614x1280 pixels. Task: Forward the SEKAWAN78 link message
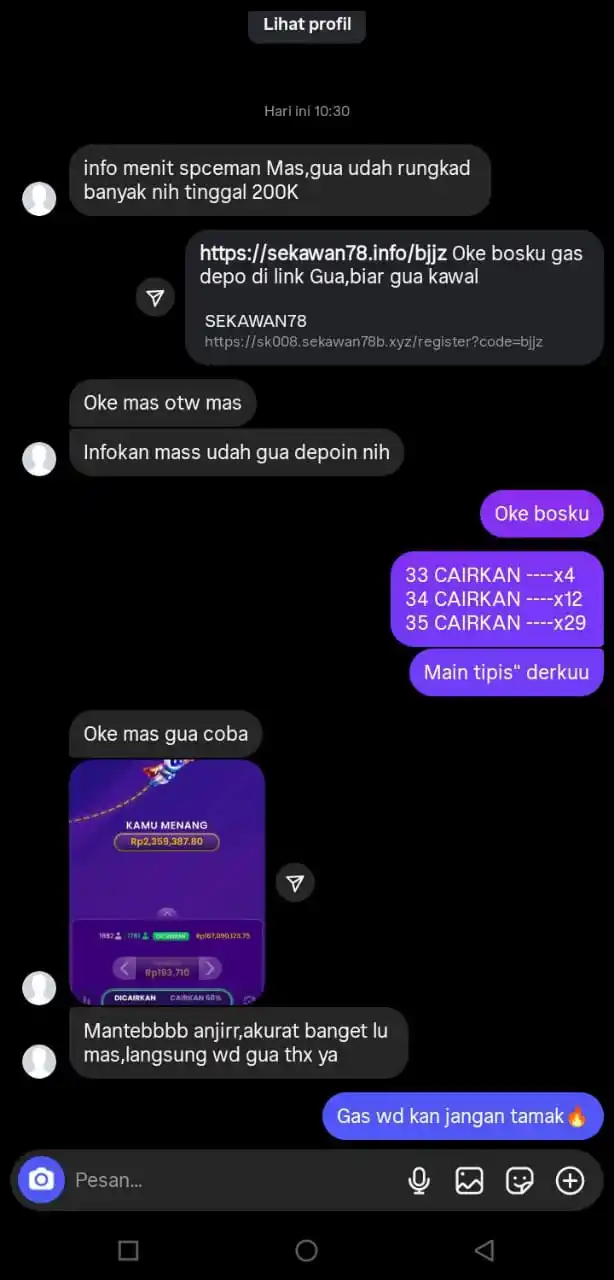click(x=155, y=297)
